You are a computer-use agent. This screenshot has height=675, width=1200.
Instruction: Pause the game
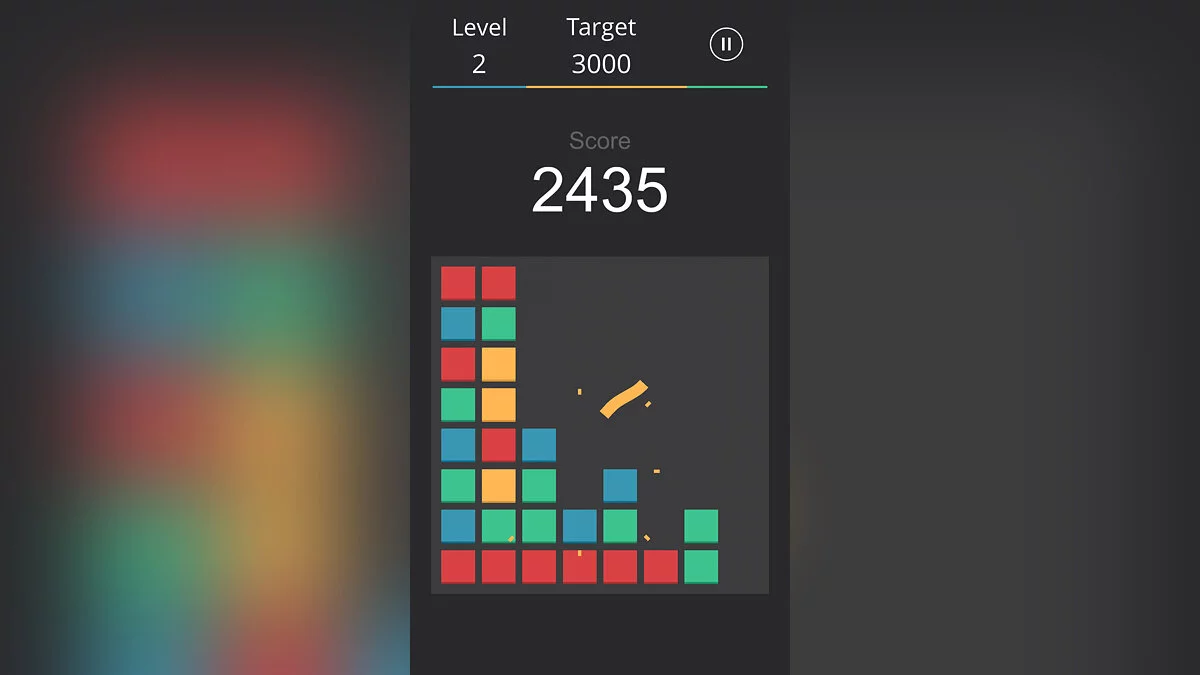(726, 44)
